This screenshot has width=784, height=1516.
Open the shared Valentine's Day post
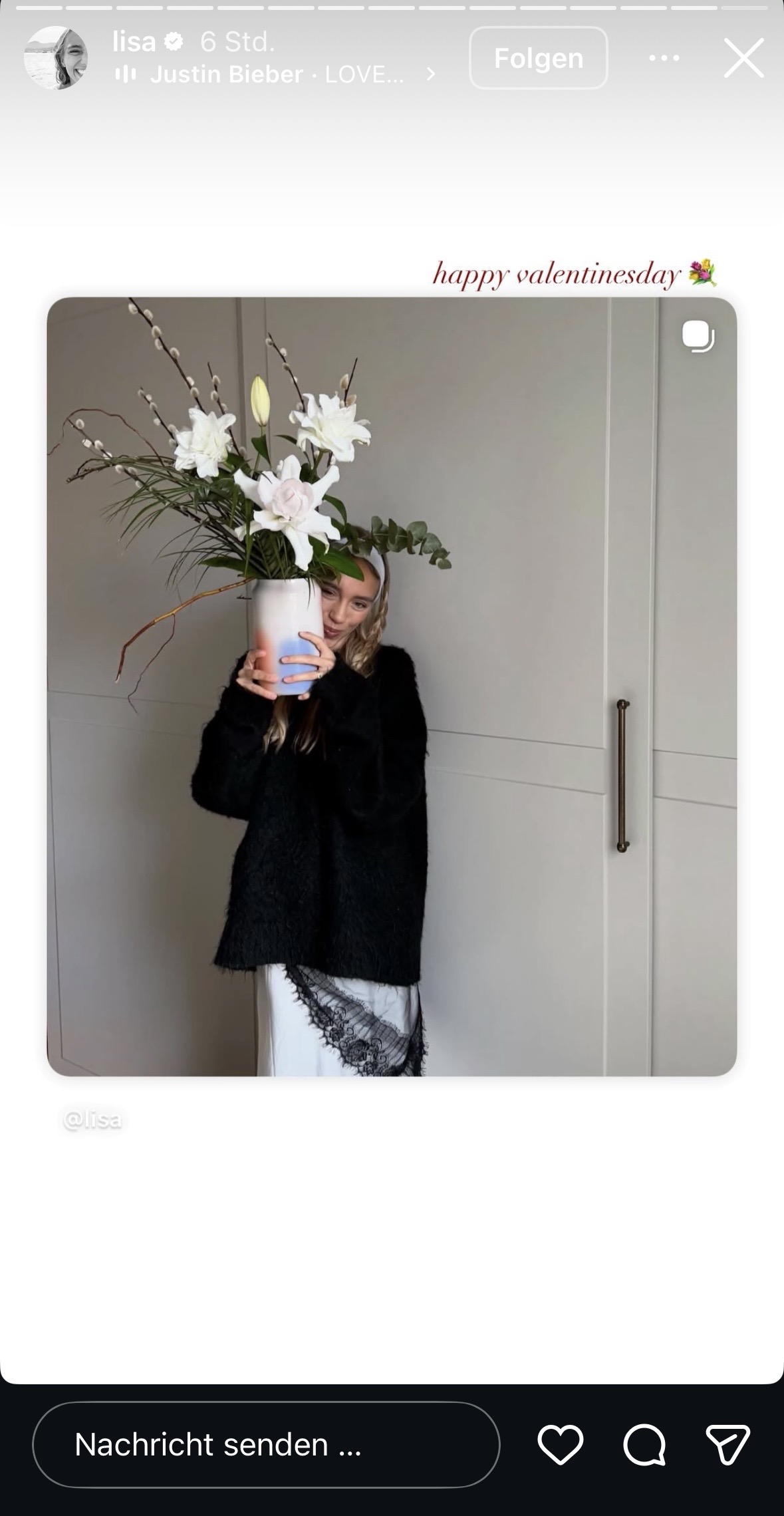tap(392, 685)
